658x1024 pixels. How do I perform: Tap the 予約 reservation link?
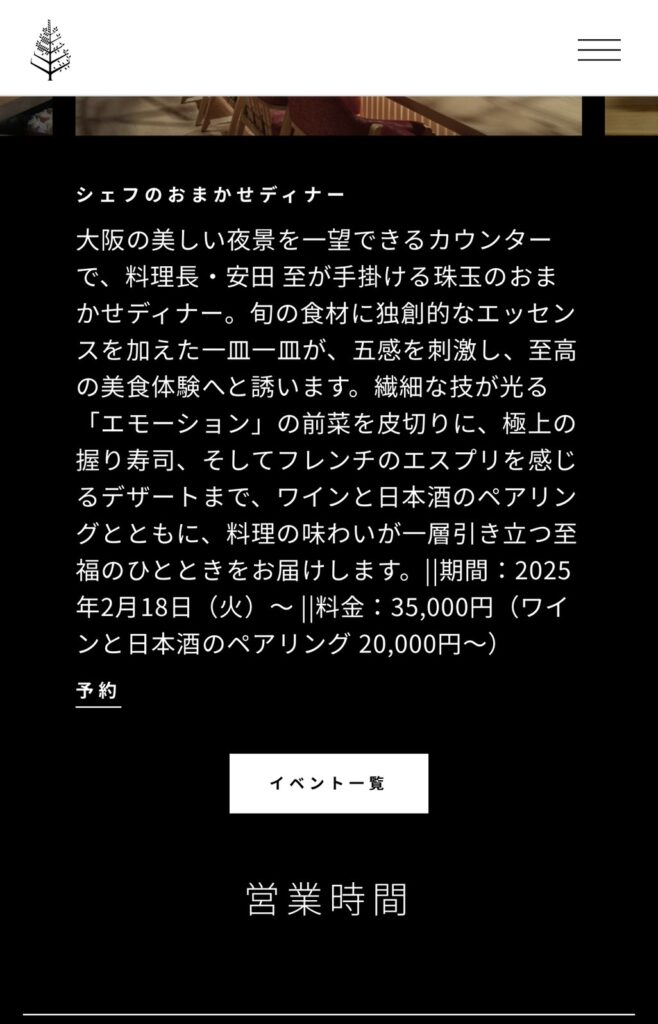point(98,691)
